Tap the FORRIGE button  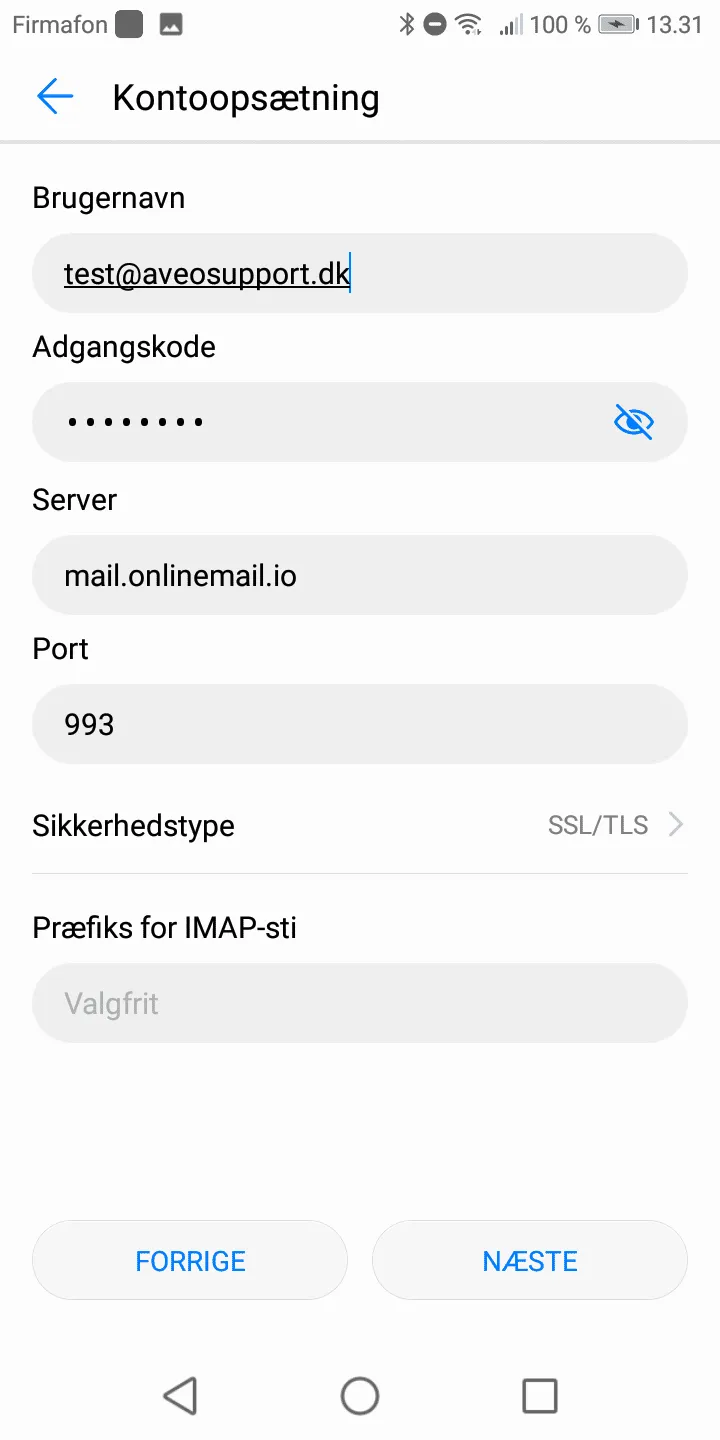[190, 1260]
